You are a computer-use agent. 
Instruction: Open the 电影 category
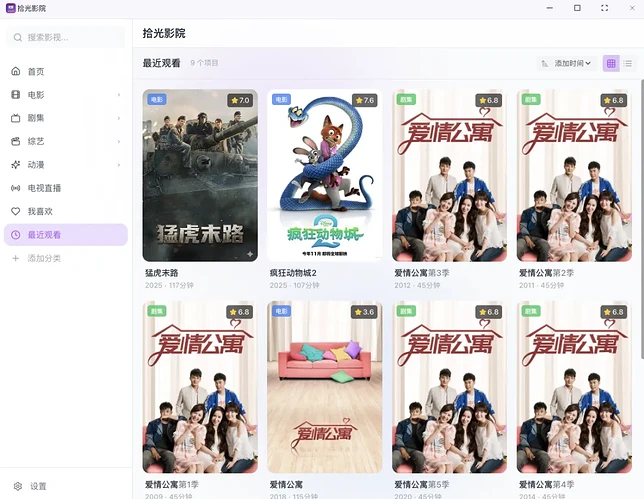click(36, 95)
